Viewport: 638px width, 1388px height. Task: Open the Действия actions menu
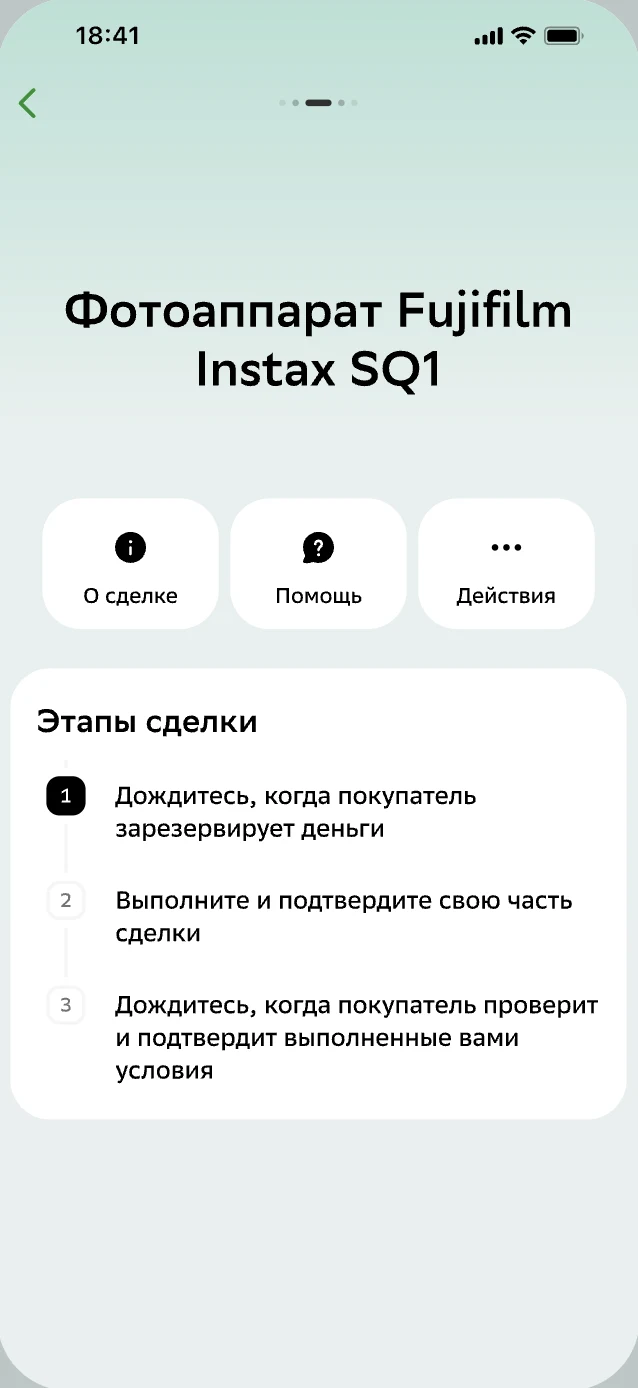(x=506, y=564)
